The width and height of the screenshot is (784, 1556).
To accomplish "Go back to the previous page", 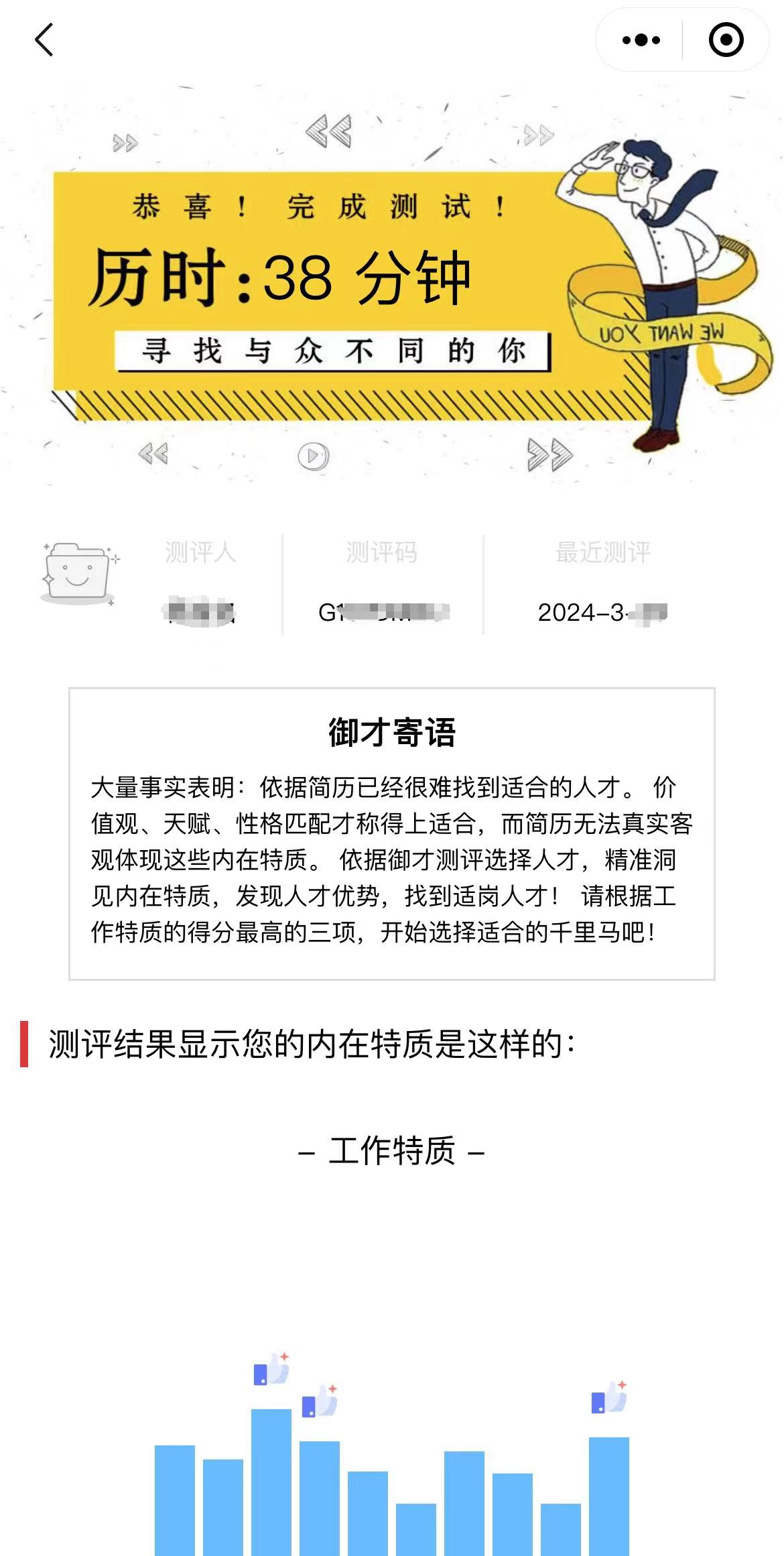I will pyautogui.click(x=44, y=40).
